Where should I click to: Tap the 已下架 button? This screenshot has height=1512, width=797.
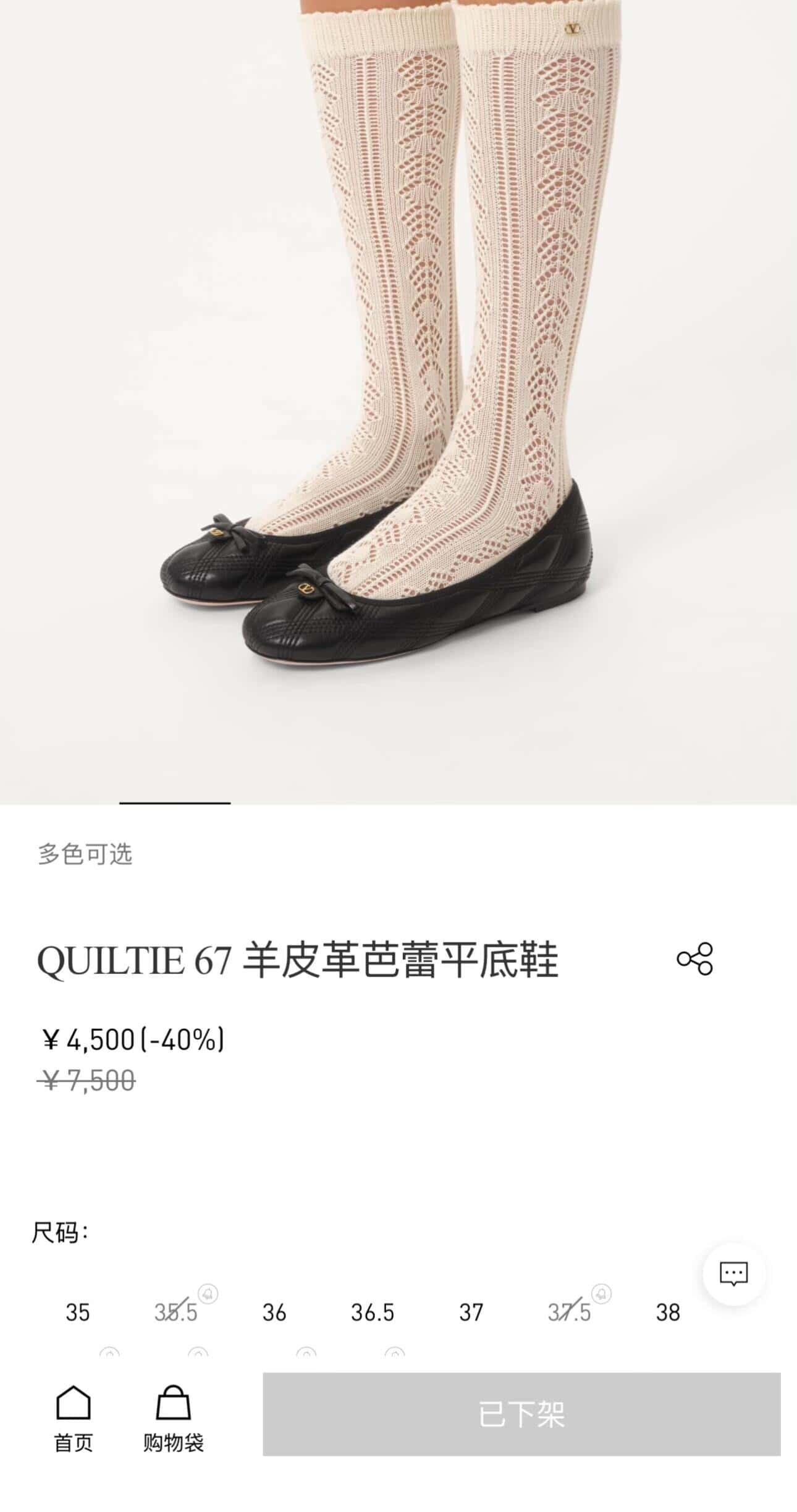click(x=521, y=1414)
